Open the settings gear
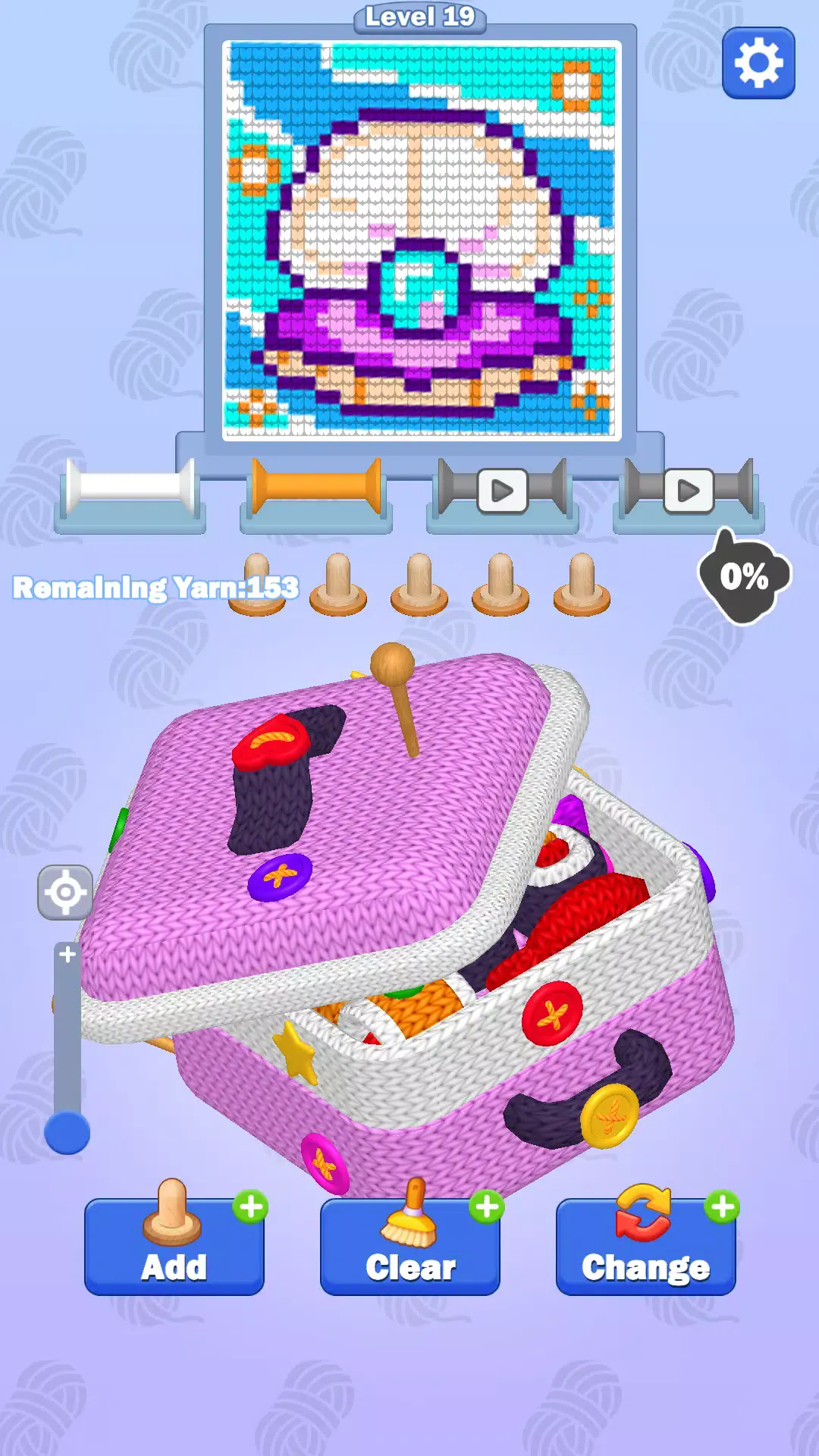The height and width of the screenshot is (1456, 819). click(x=758, y=63)
